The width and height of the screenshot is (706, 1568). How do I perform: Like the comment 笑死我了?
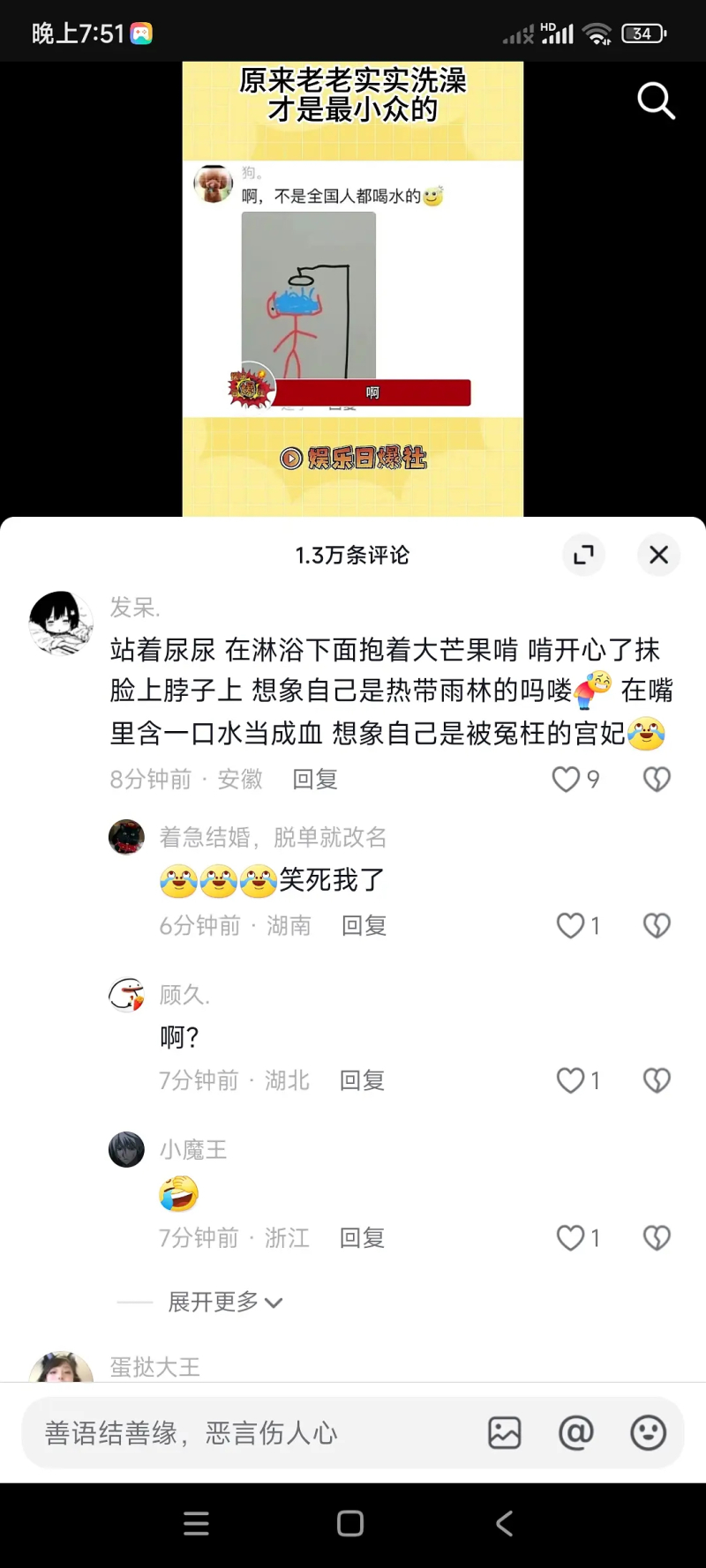pos(571,926)
